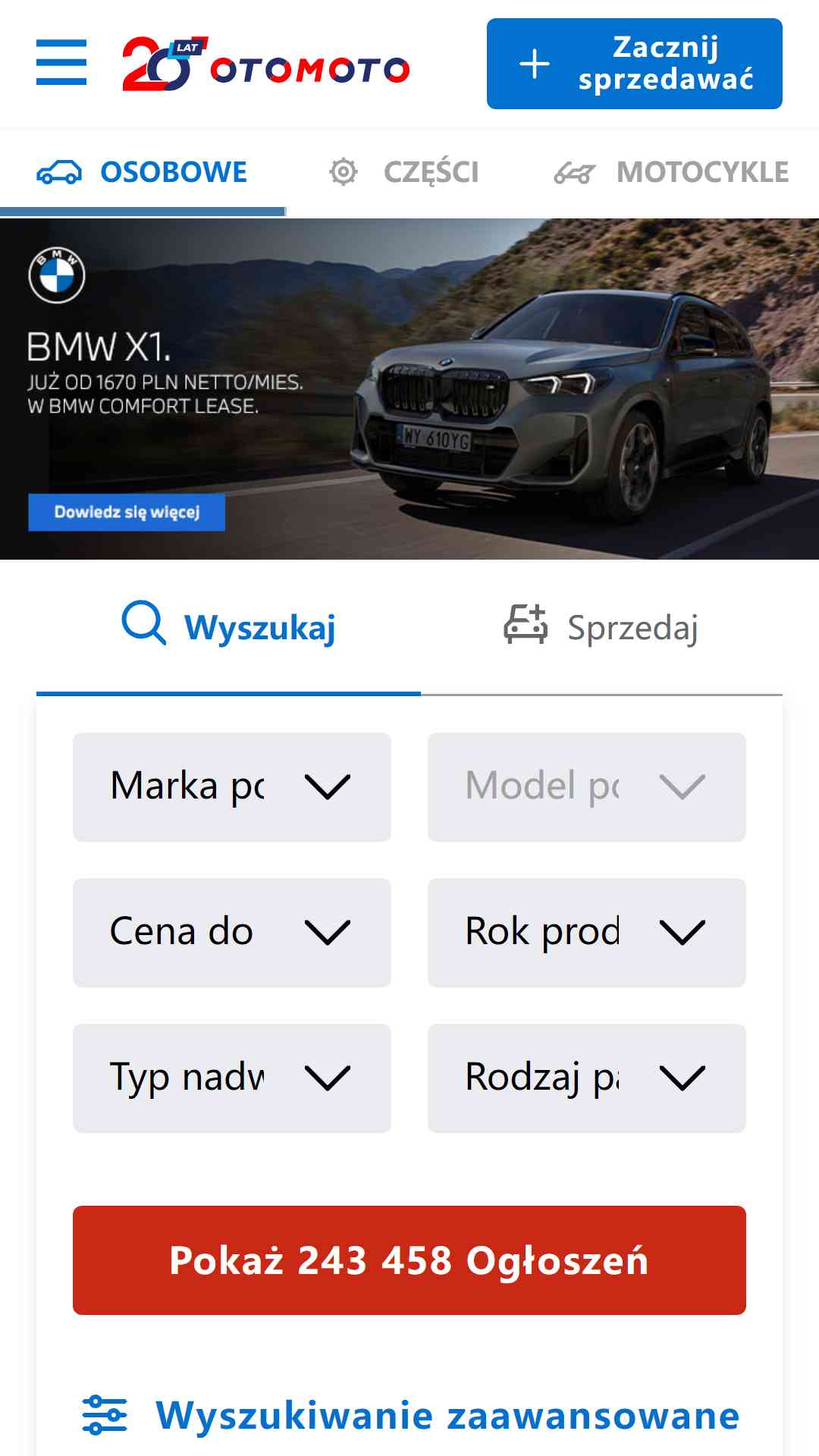Open the Rok produkcji dropdown

tap(587, 933)
